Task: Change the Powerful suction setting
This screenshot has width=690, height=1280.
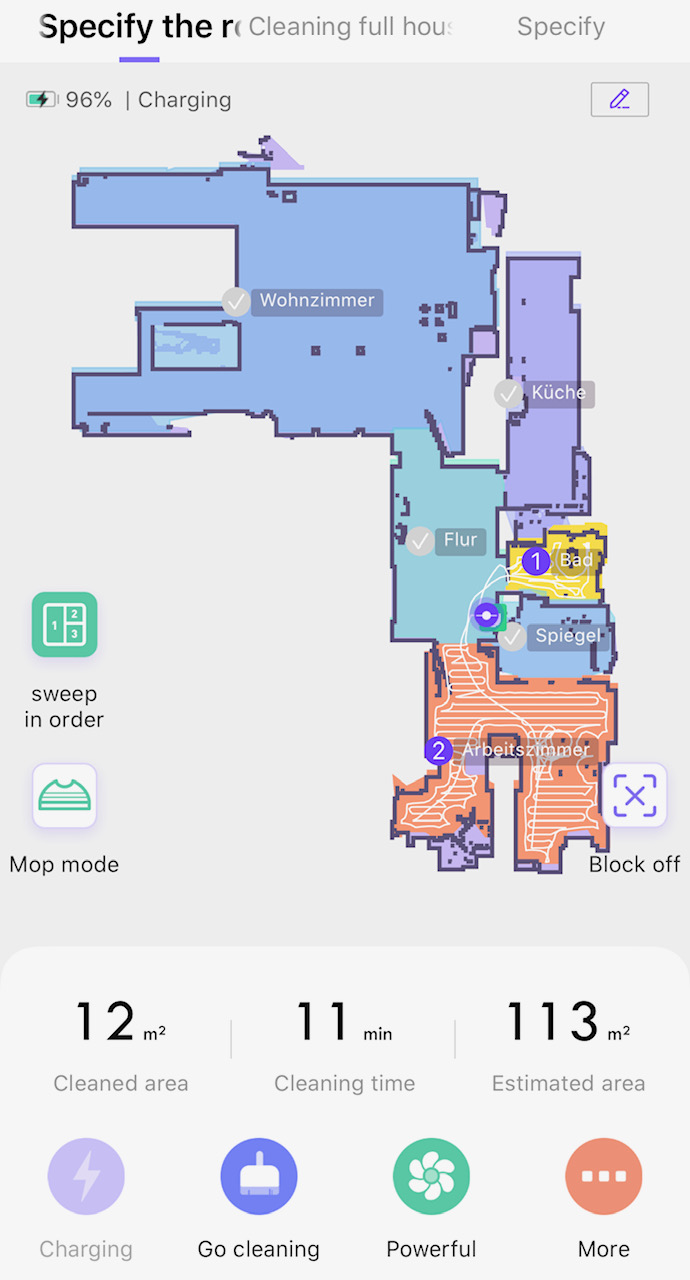Action: coord(431,1177)
